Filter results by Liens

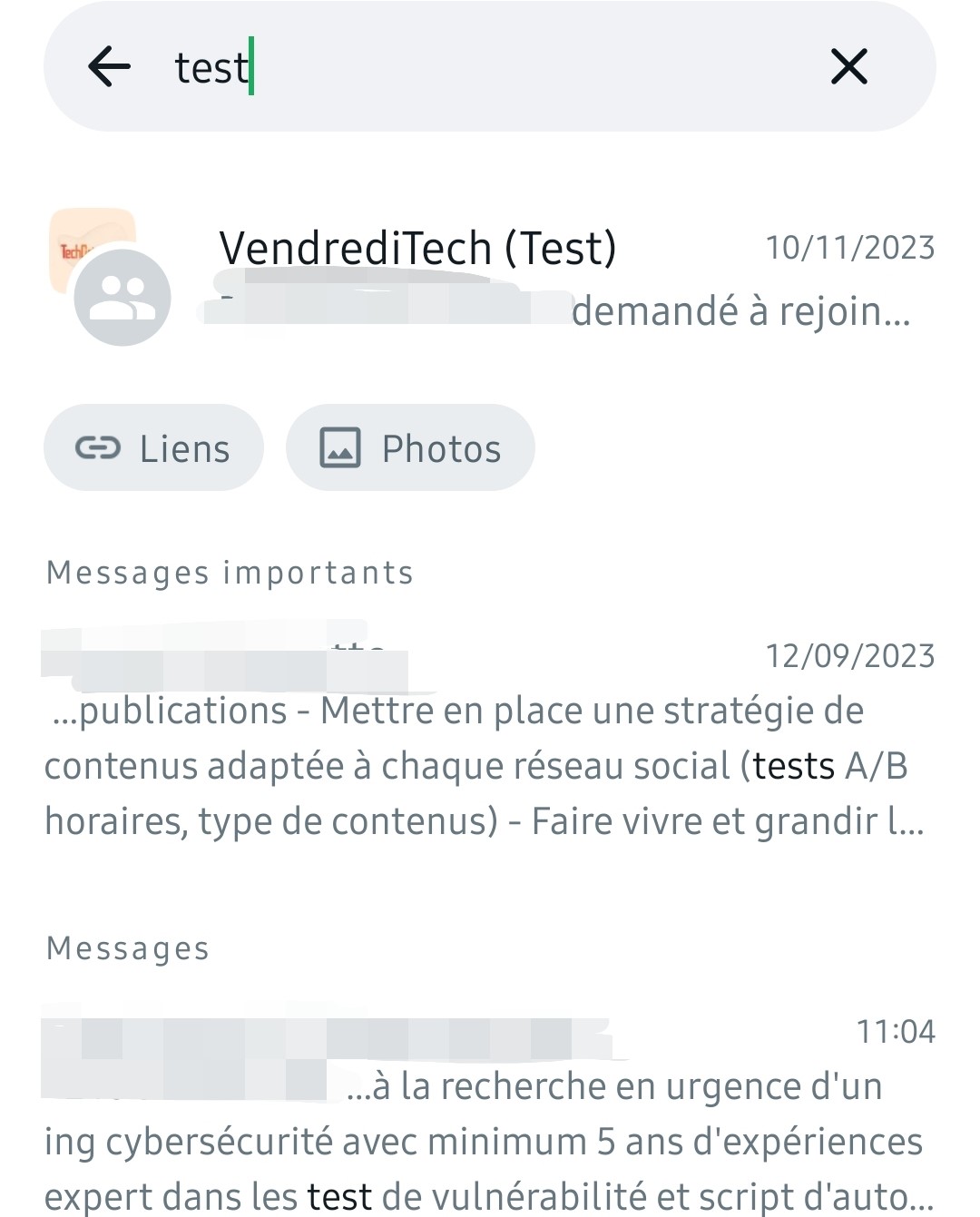pos(153,448)
